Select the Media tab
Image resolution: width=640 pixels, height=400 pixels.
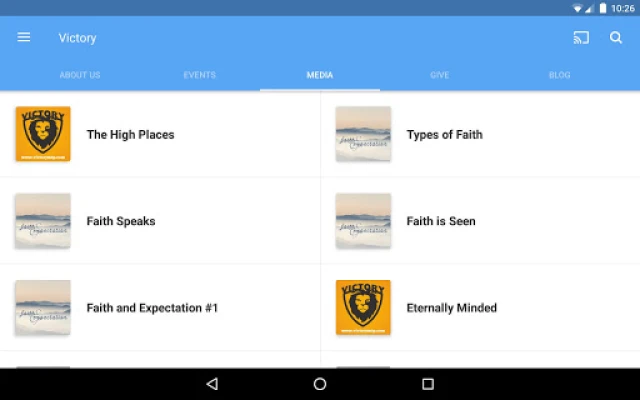(x=320, y=75)
